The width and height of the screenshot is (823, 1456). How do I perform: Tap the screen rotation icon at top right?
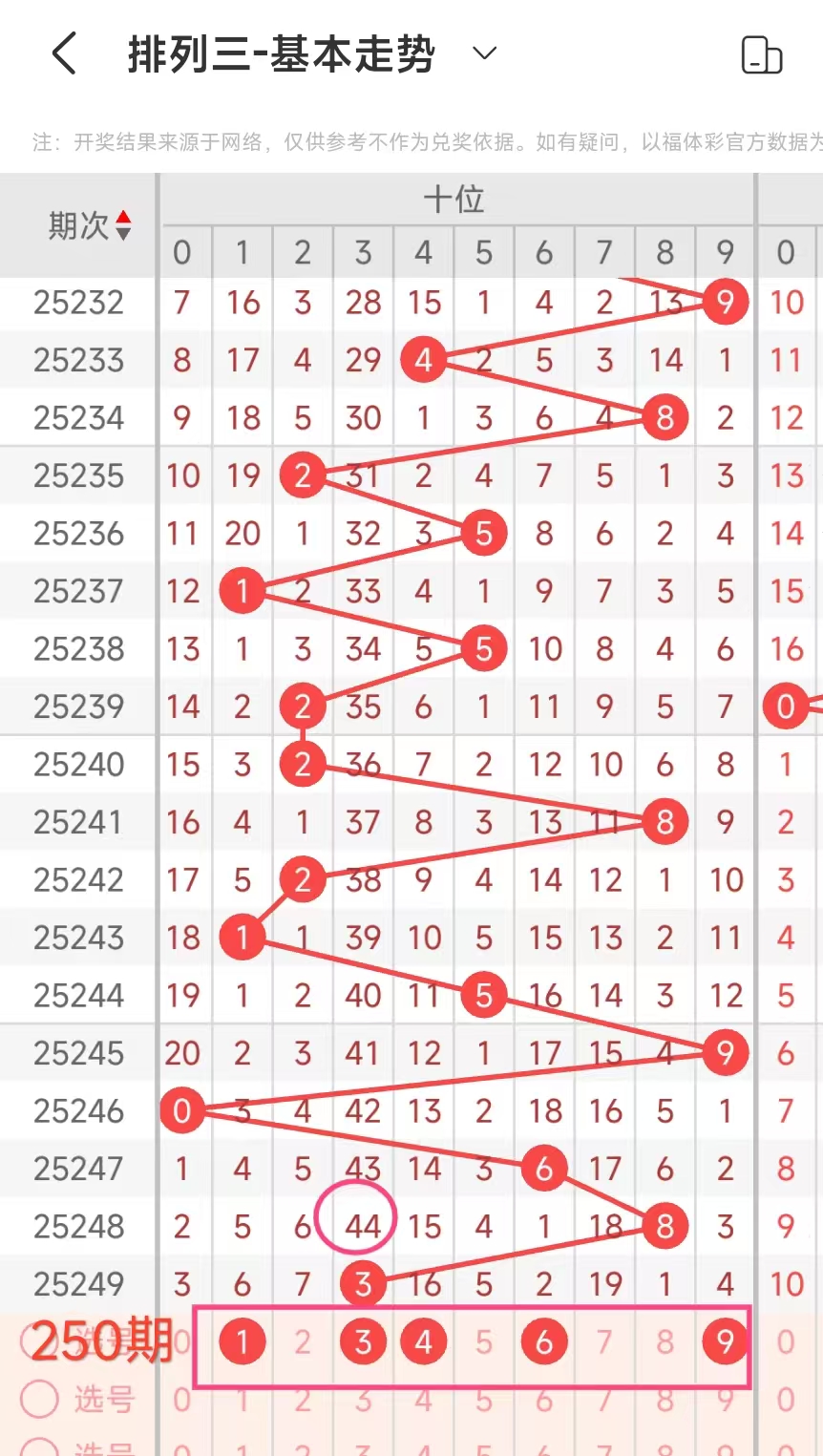click(x=762, y=54)
